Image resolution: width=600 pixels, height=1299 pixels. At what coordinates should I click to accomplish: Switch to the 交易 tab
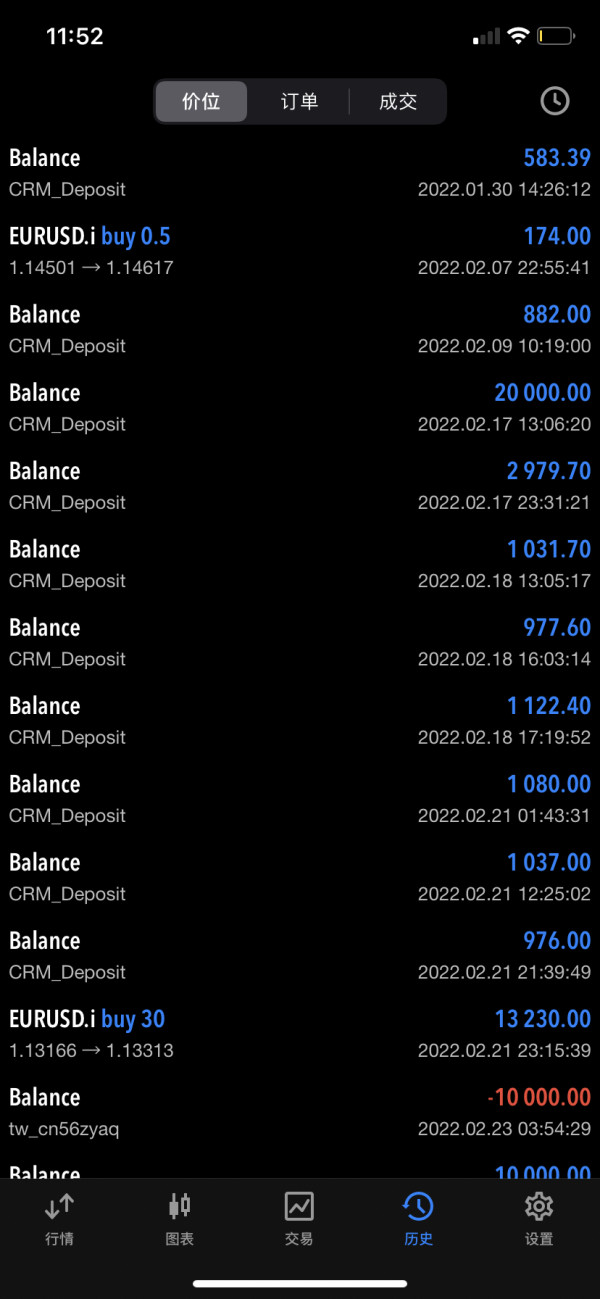pos(299,1219)
